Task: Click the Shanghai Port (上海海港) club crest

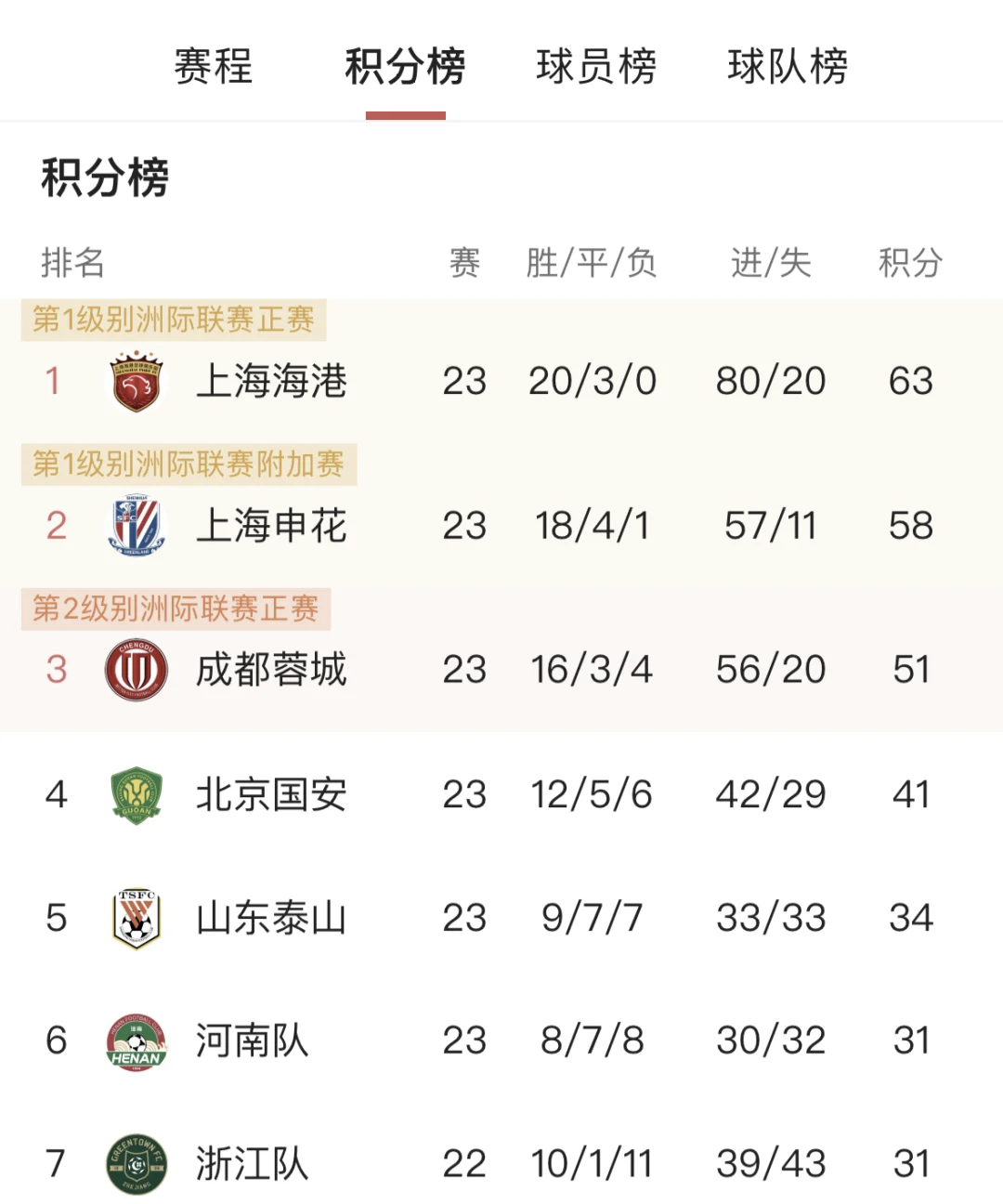Action: 136,381
